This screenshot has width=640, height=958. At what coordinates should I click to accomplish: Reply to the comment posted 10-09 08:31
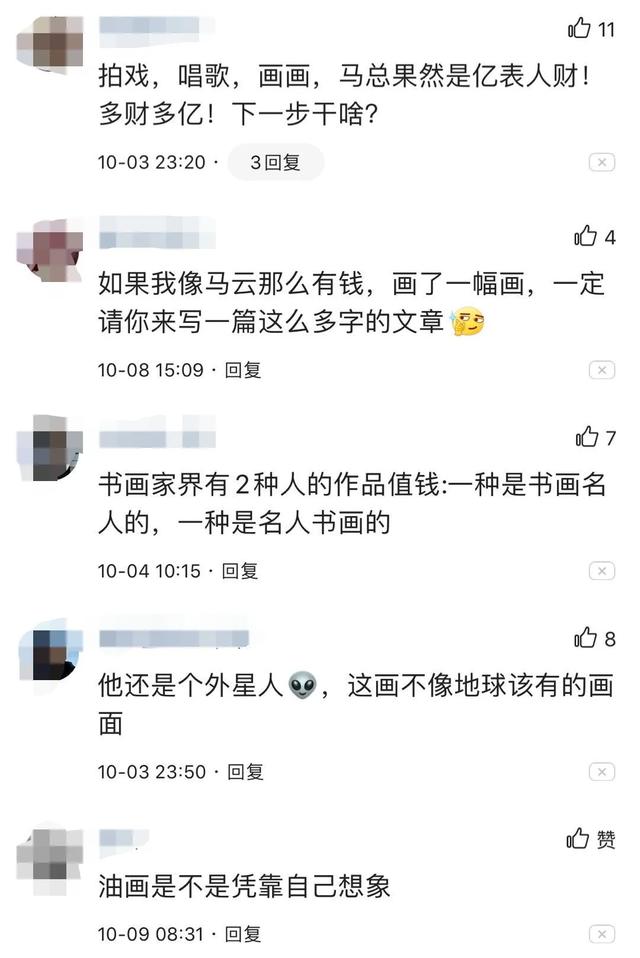click(243, 934)
